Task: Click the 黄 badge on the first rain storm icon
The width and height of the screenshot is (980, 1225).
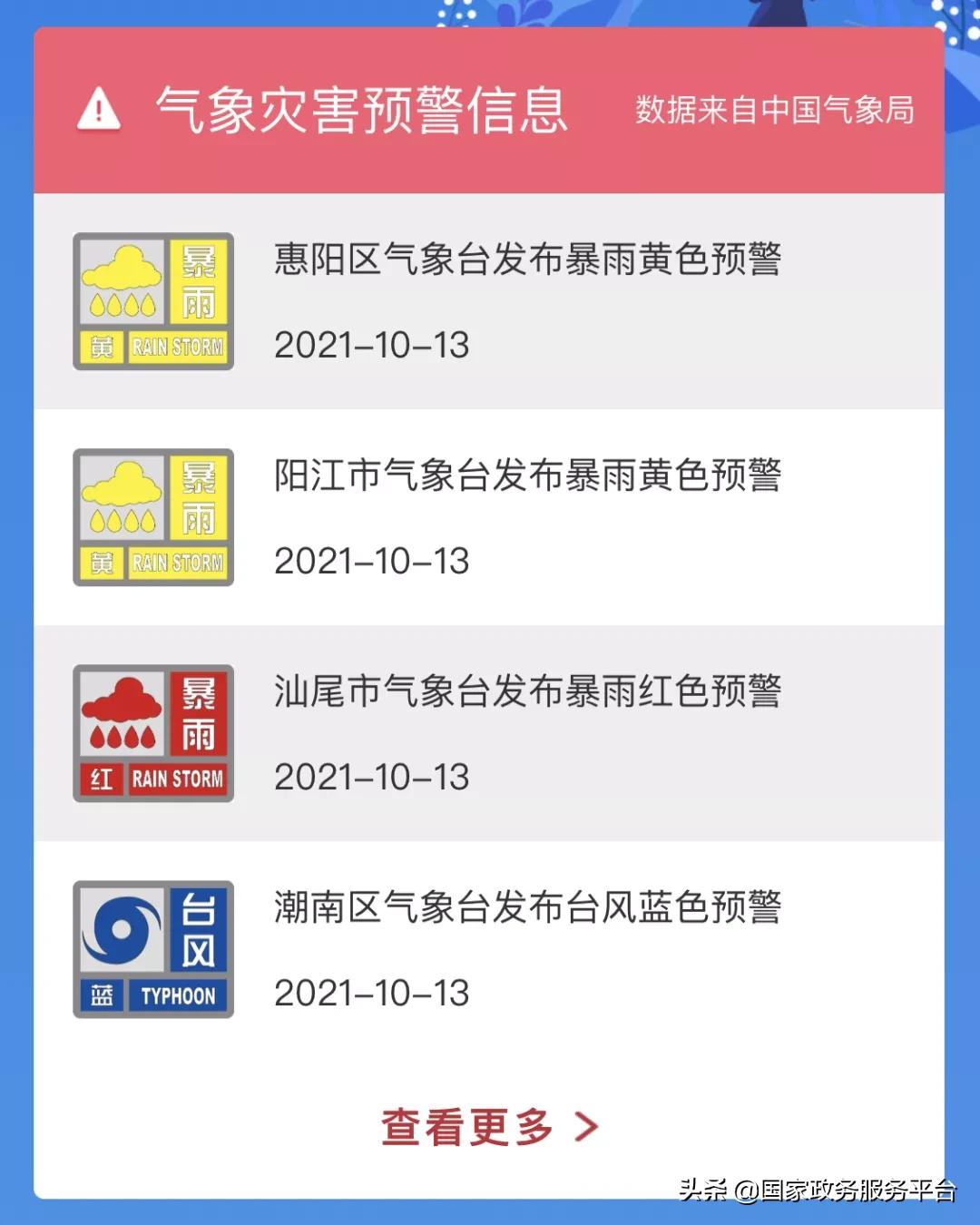Action: tap(98, 348)
